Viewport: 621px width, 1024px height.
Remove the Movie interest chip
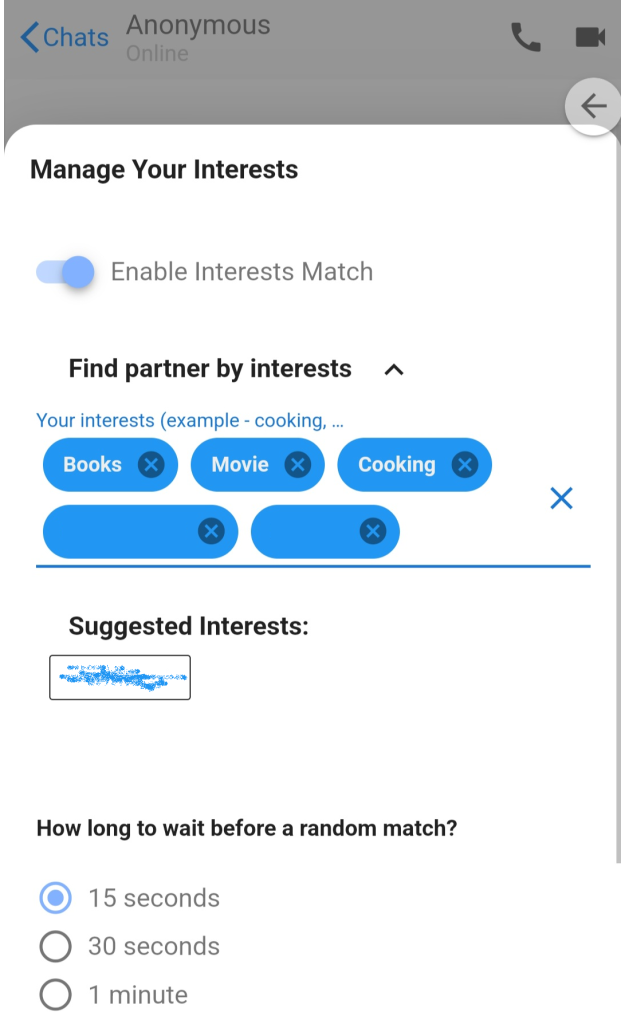point(297,465)
